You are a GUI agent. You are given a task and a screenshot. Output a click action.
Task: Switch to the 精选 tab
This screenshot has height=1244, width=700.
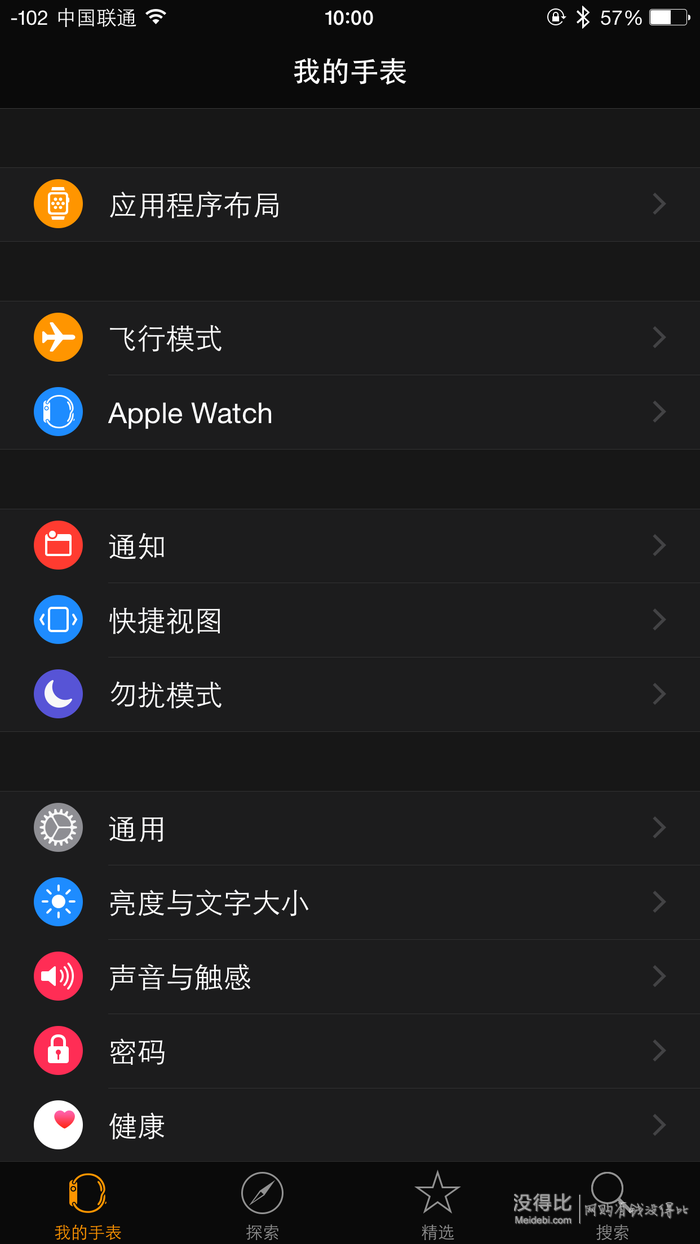(437, 1205)
